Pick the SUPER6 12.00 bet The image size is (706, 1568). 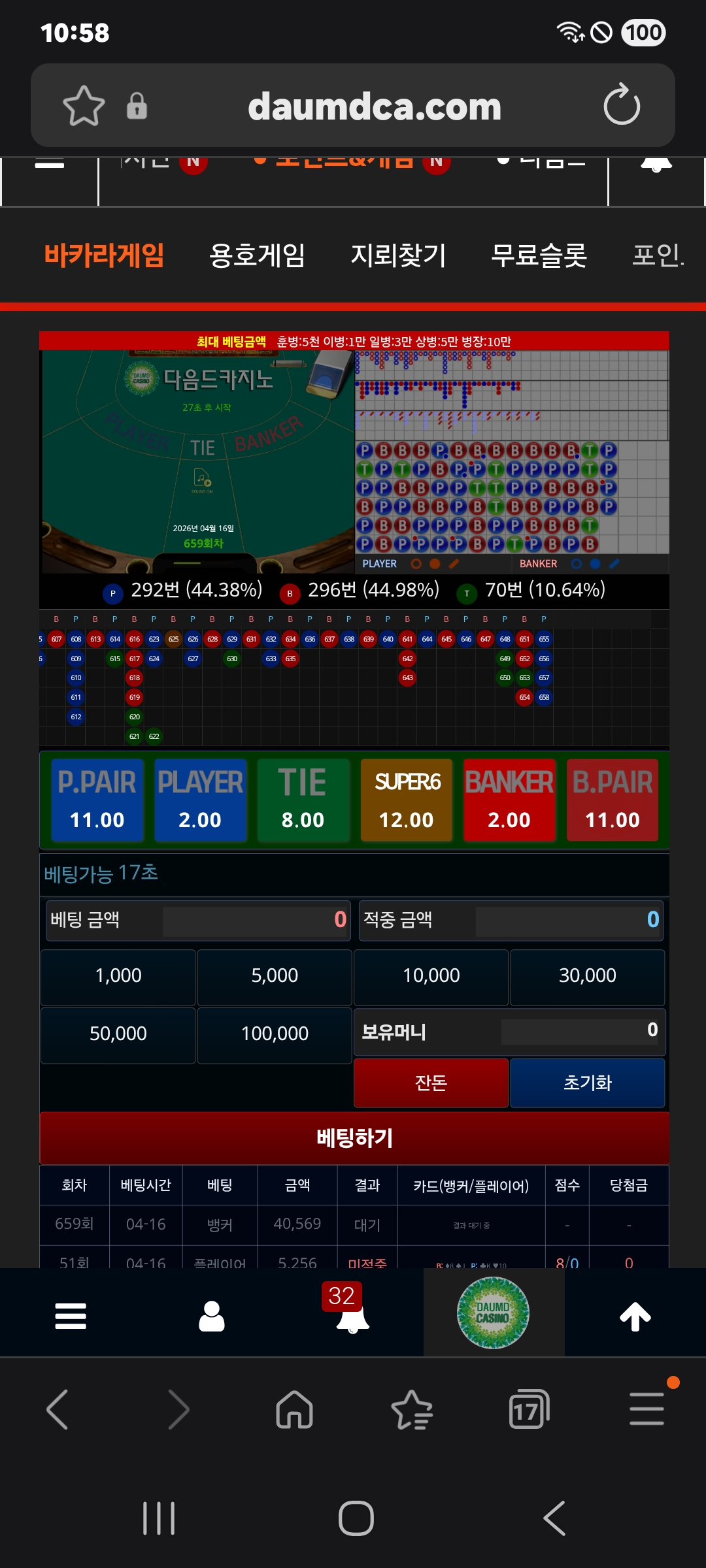coord(406,800)
